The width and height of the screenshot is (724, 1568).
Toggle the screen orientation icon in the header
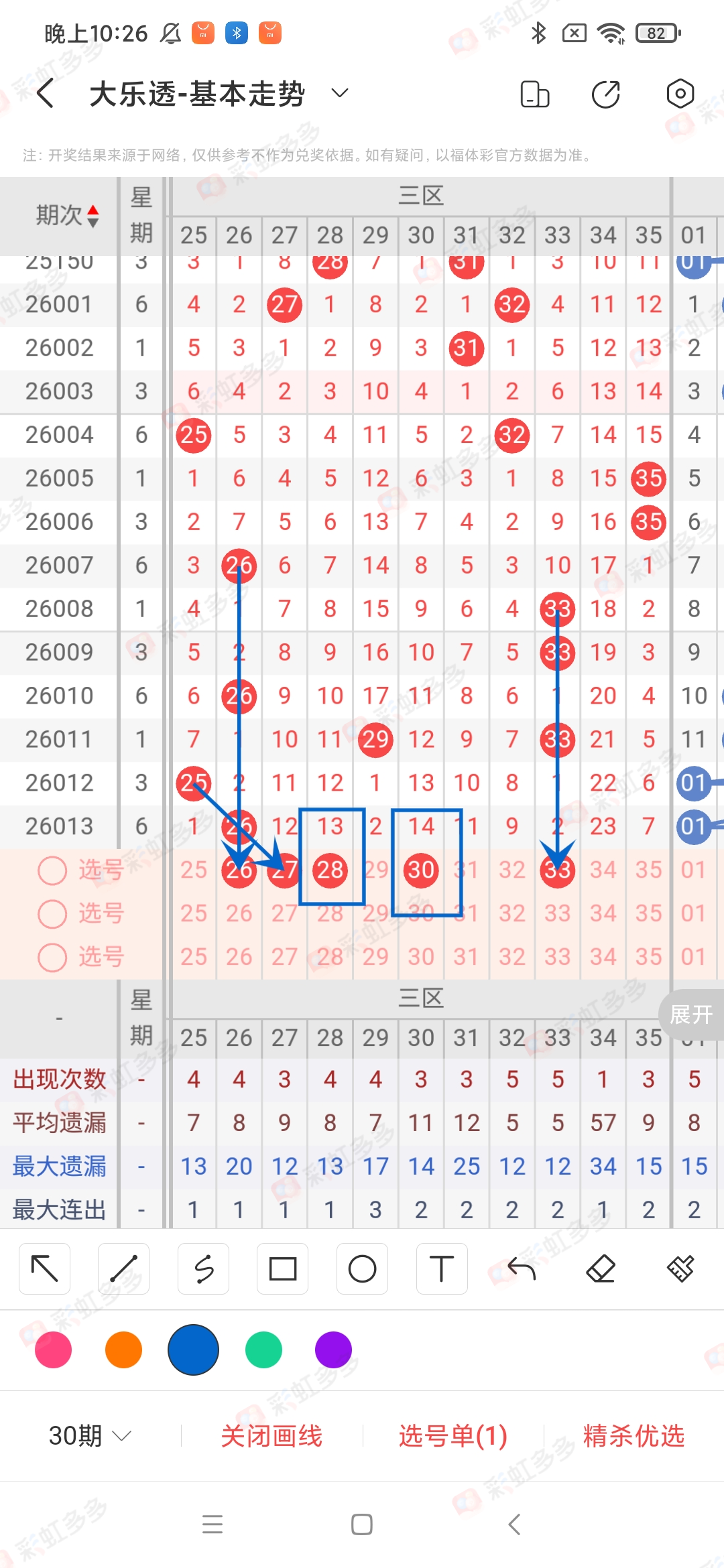[x=534, y=94]
